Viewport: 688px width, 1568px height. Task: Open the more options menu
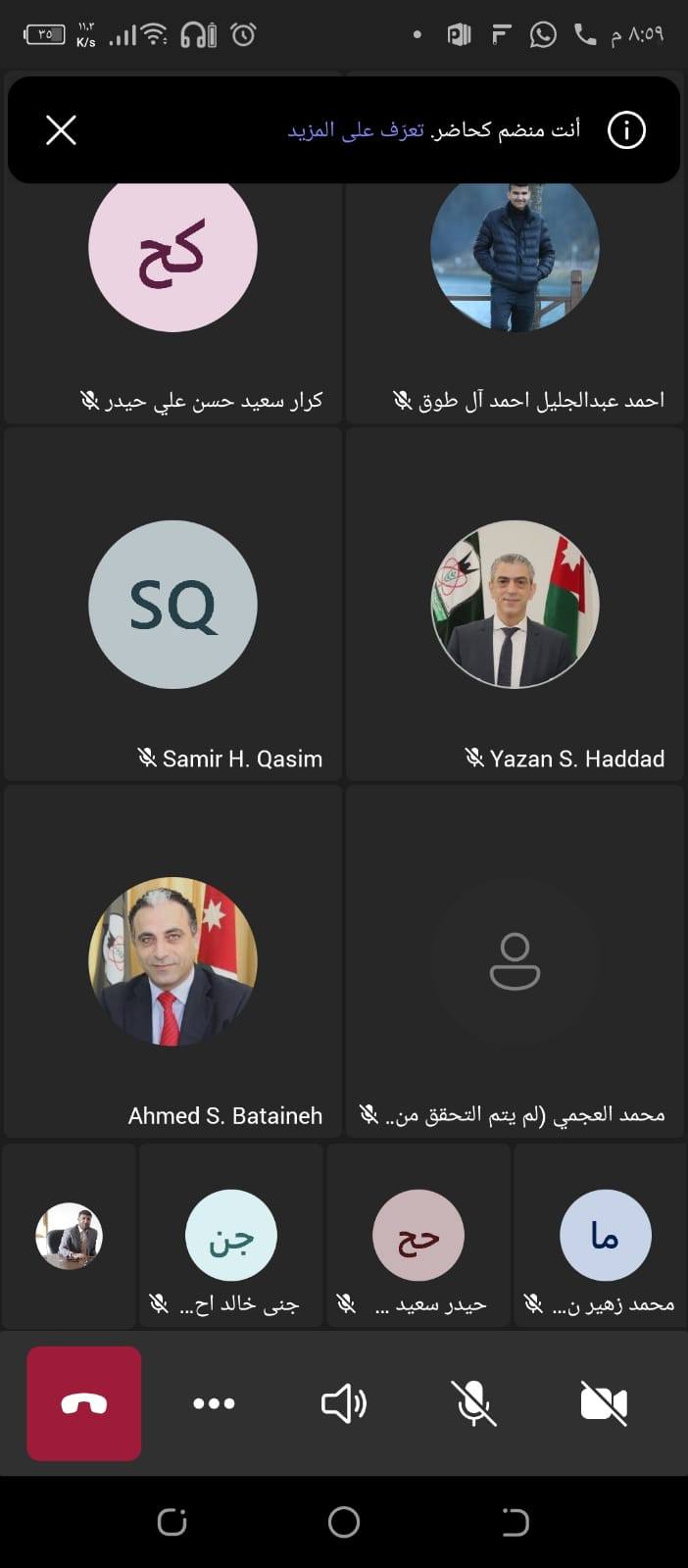(214, 1403)
